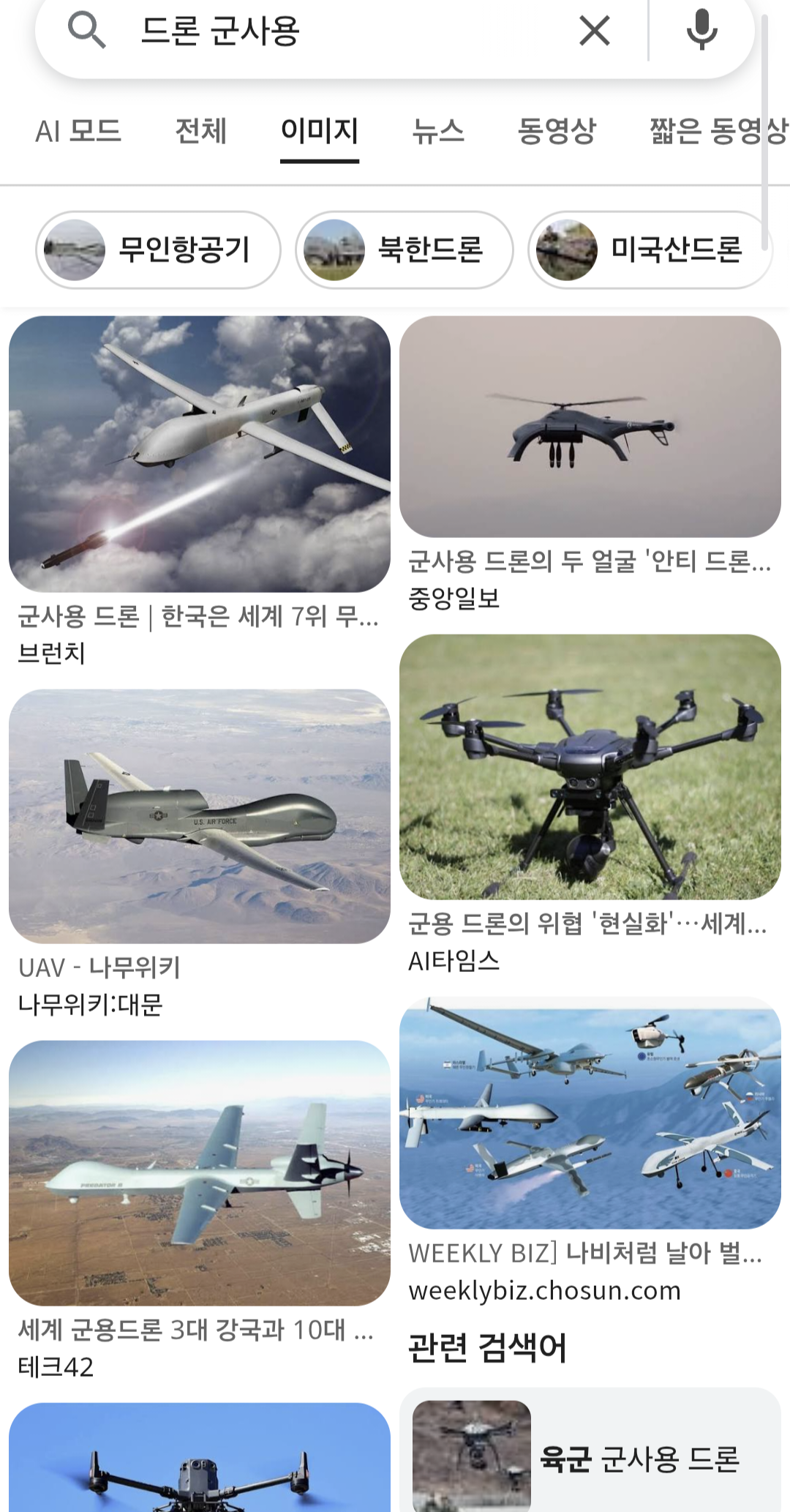
Task: Open the 중앙일보 anti-drone image result
Action: [590, 427]
